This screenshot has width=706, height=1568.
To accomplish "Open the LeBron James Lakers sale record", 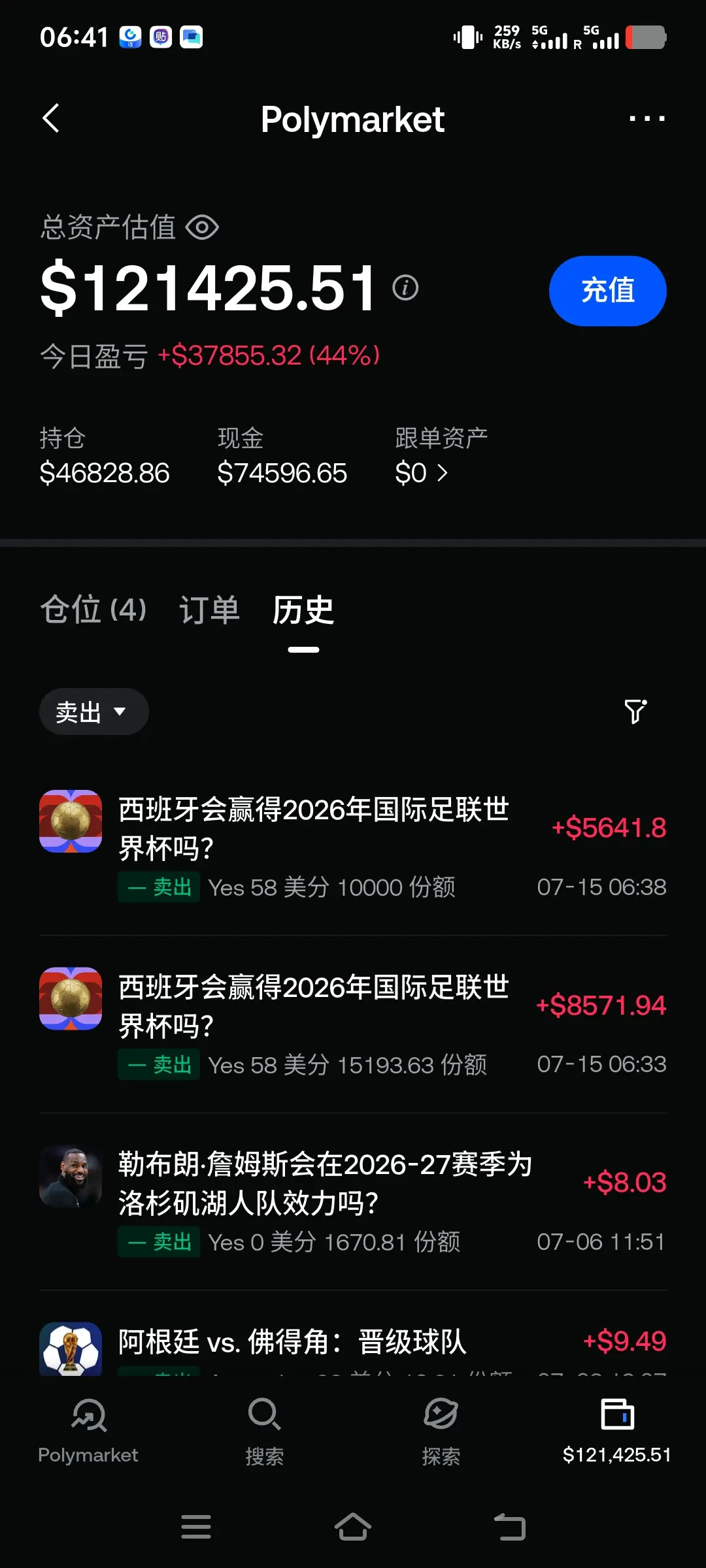I will 353,1201.
